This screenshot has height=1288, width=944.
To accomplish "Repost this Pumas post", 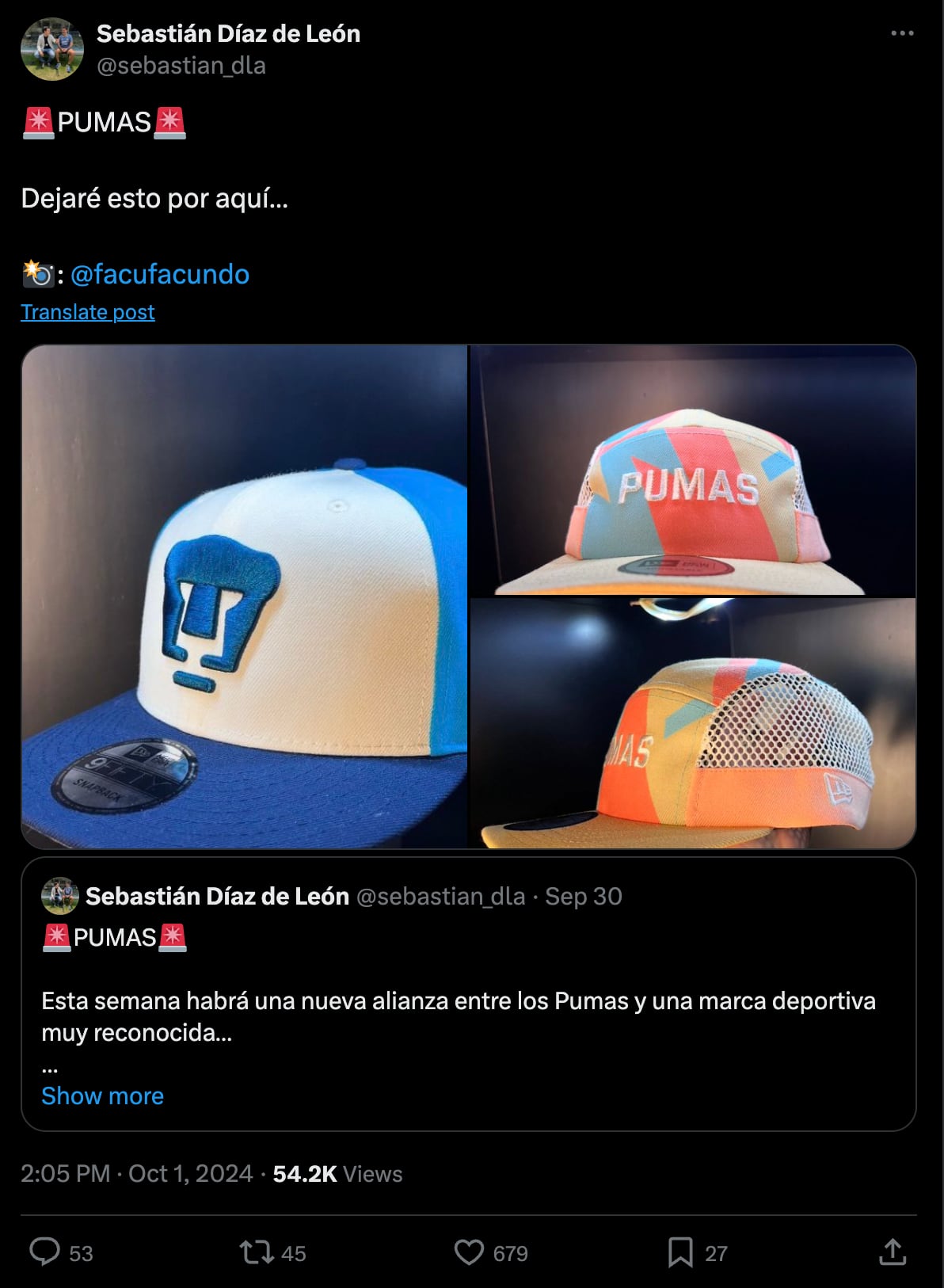I will (257, 1252).
